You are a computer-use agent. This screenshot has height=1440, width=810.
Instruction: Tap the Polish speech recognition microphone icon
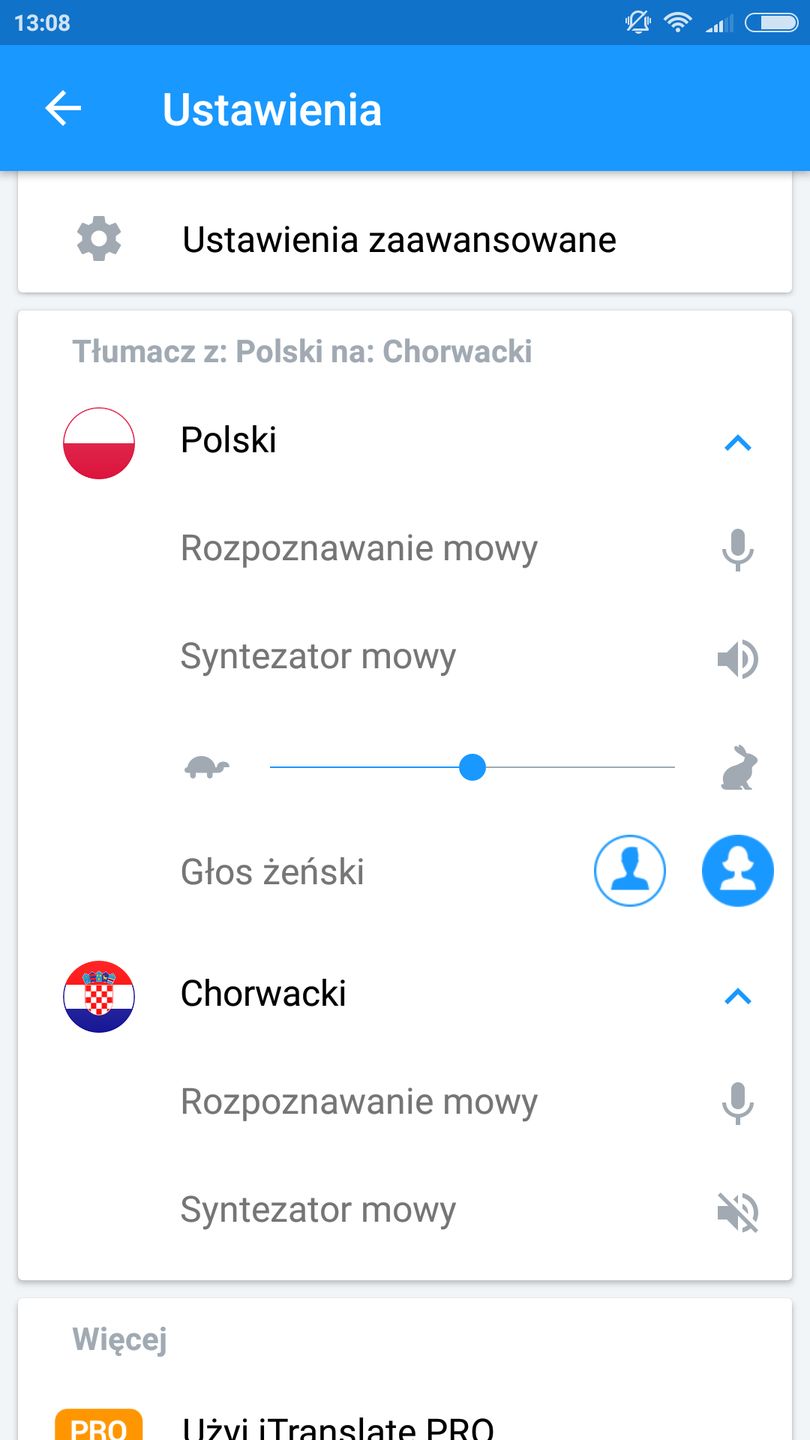pyautogui.click(x=737, y=549)
